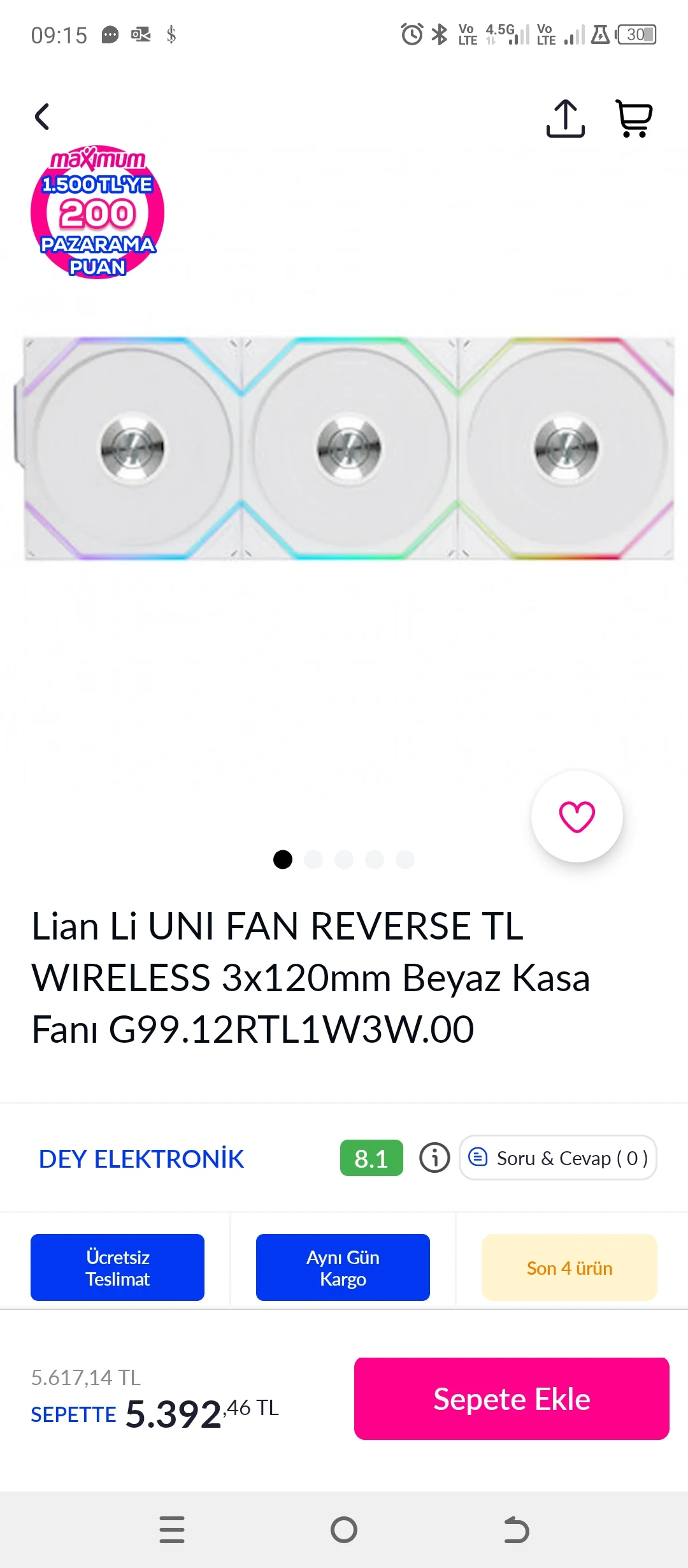Open DEY ELEKTRONİK seller page
688x1568 pixels.
click(x=141, y=1159)
